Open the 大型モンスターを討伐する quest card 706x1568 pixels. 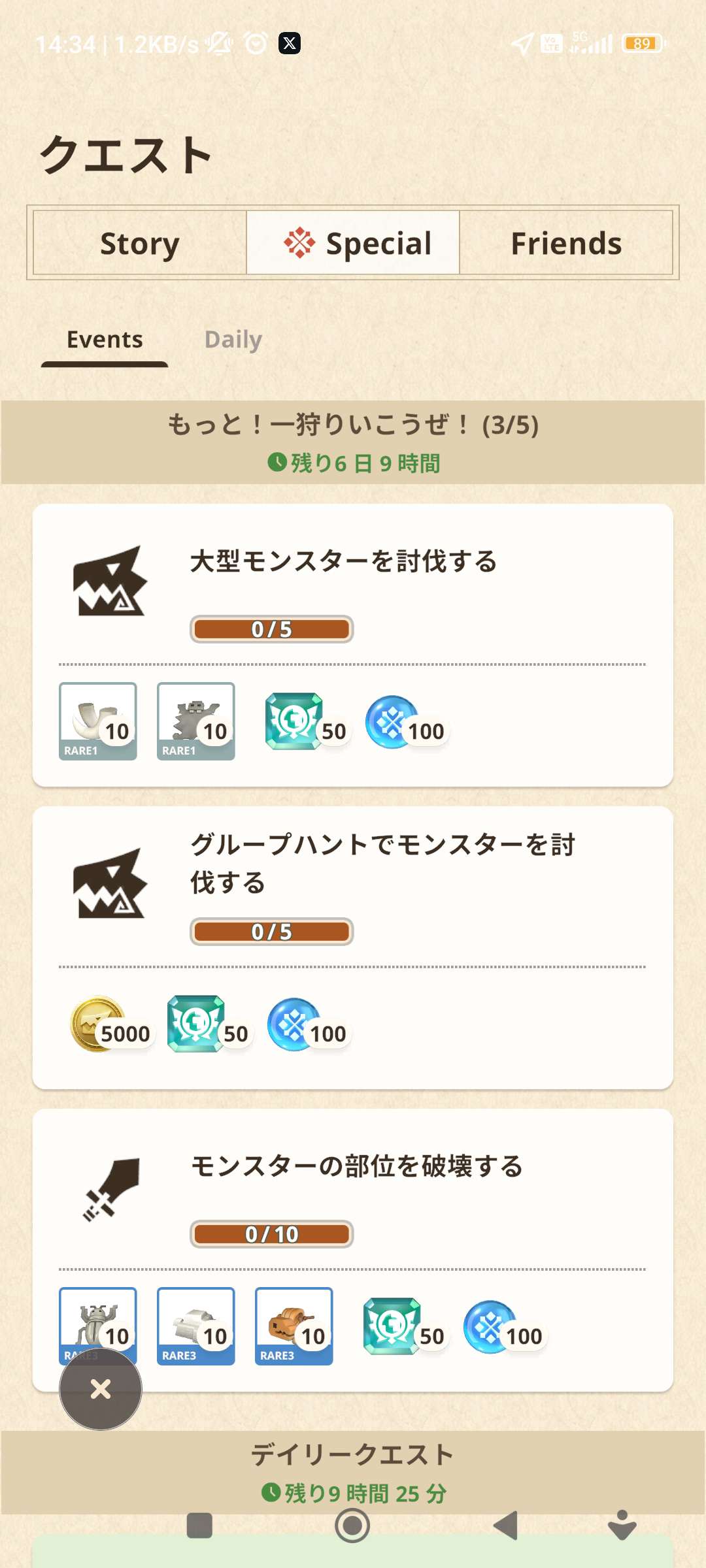[x=353, y=588]
